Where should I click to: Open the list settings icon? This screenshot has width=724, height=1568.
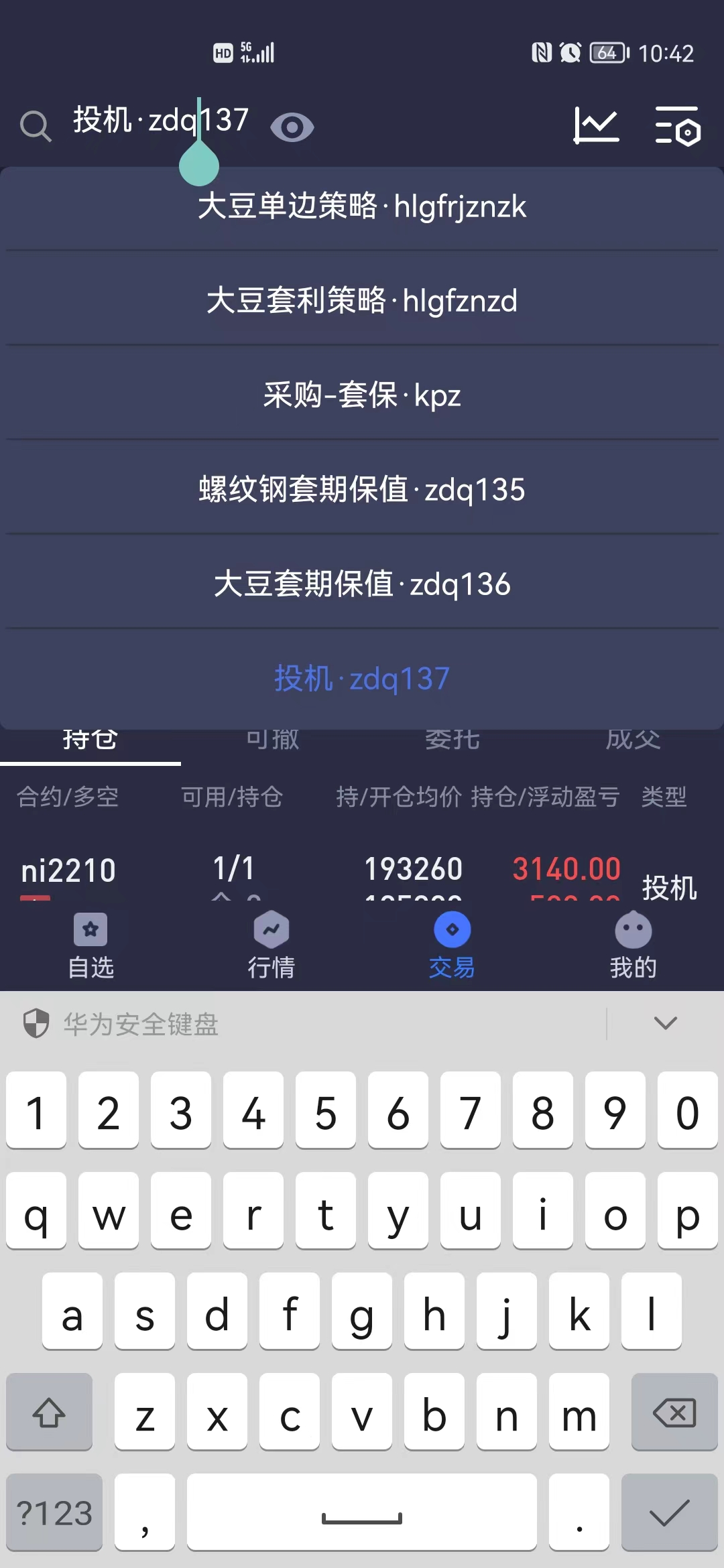point(677,125)
